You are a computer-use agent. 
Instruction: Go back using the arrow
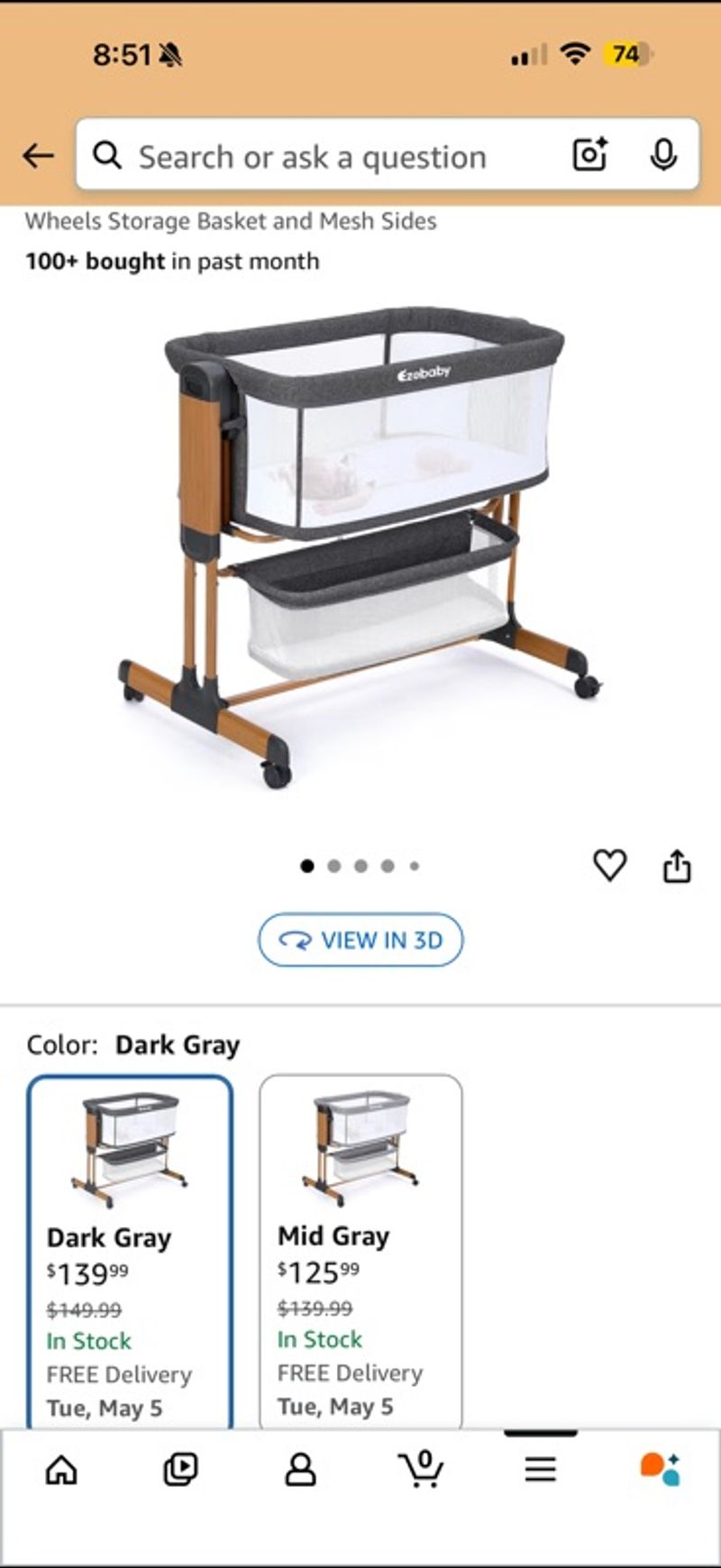pyautogui.click(x=38, y=155)
